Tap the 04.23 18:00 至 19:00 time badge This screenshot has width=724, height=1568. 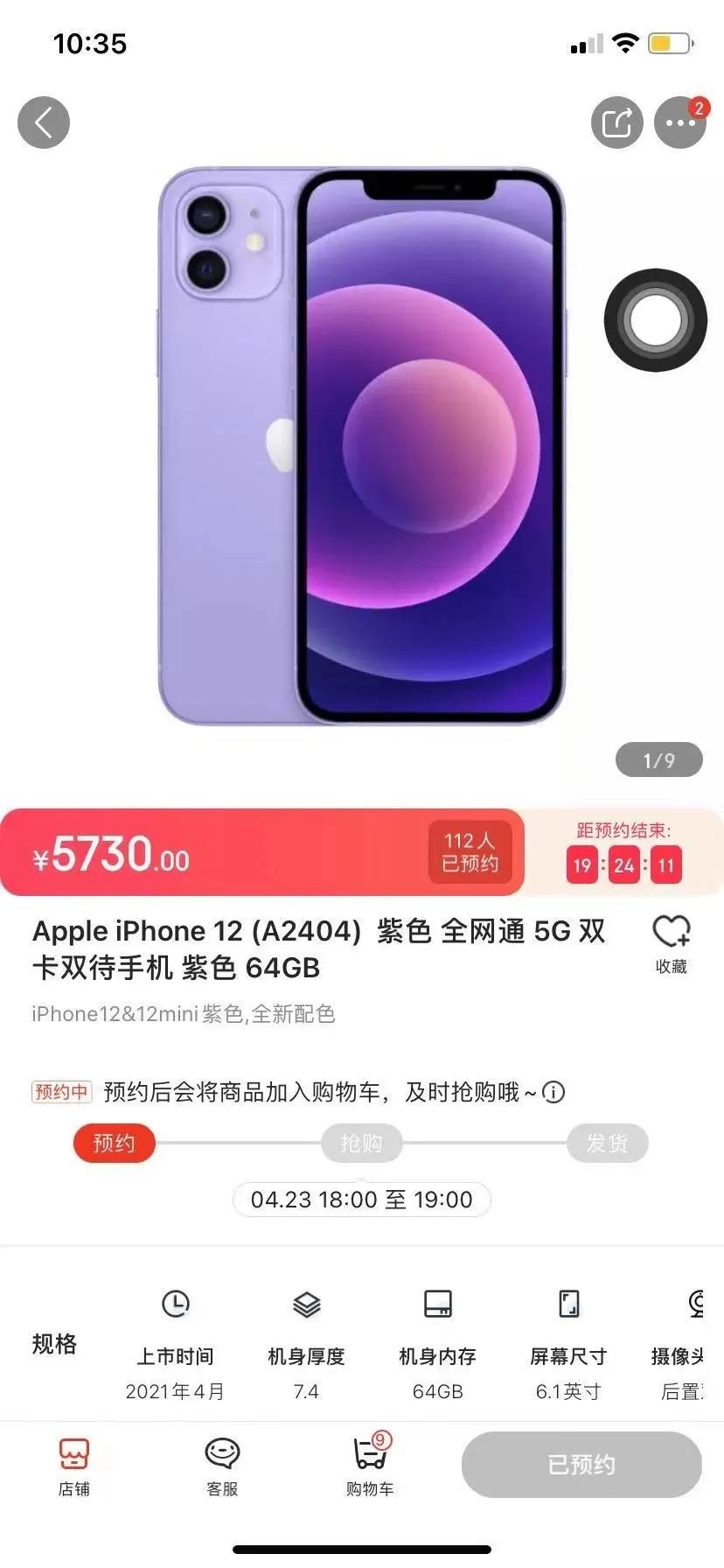coord(361,1200)
